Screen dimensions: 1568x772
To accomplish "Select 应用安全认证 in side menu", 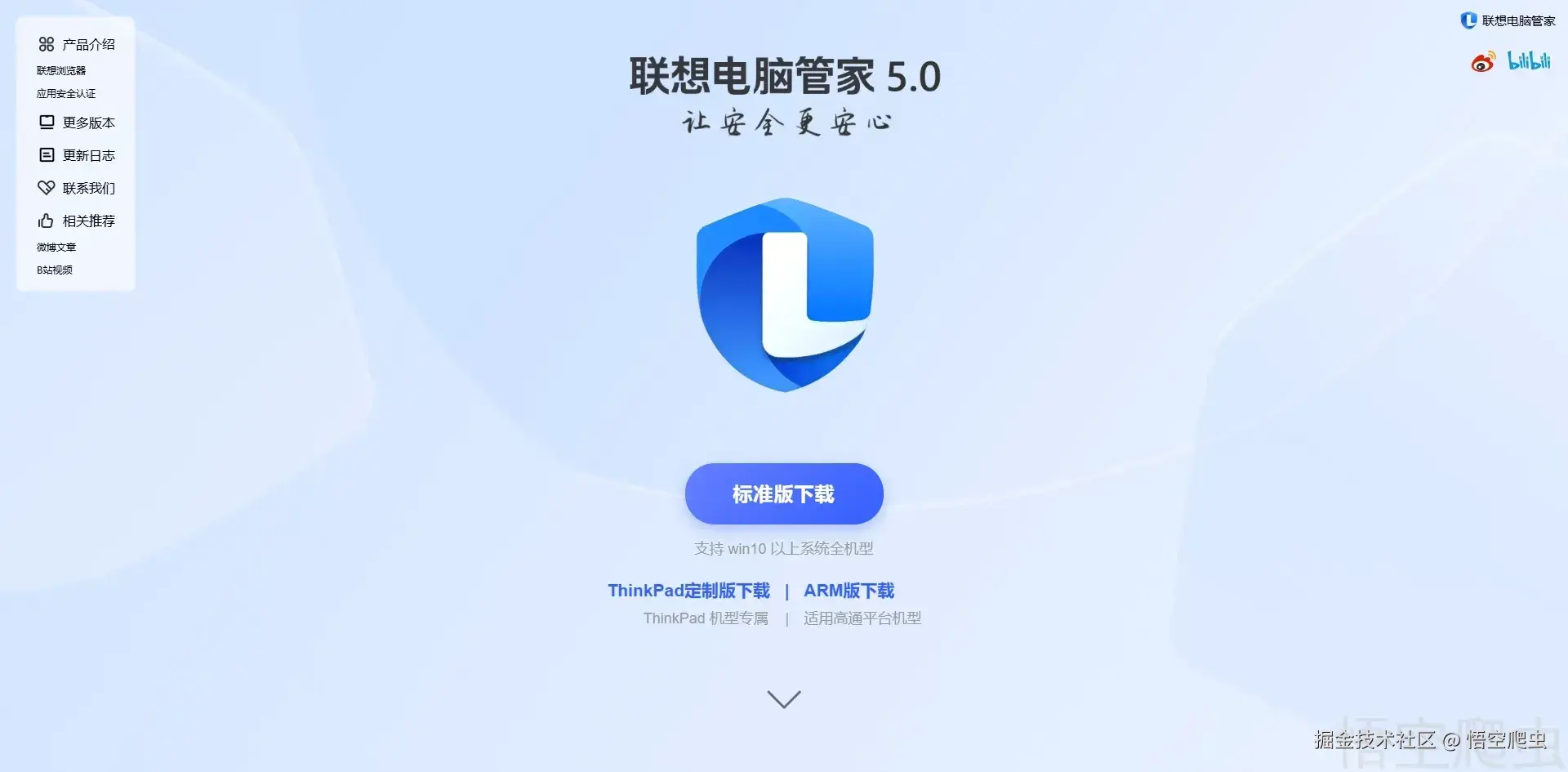I will (x=66, y=94).
